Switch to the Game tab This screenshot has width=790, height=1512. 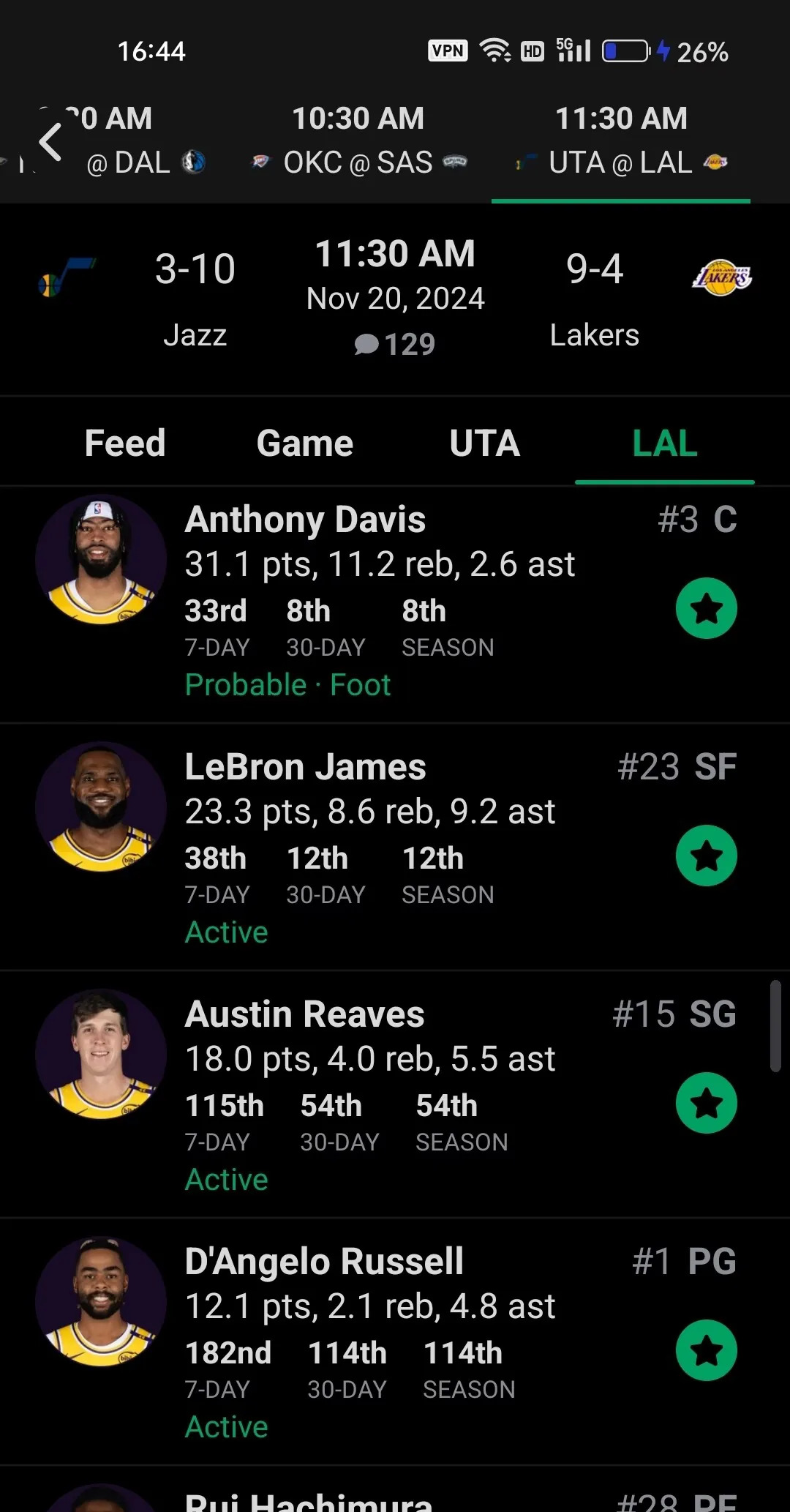[304, 444]
